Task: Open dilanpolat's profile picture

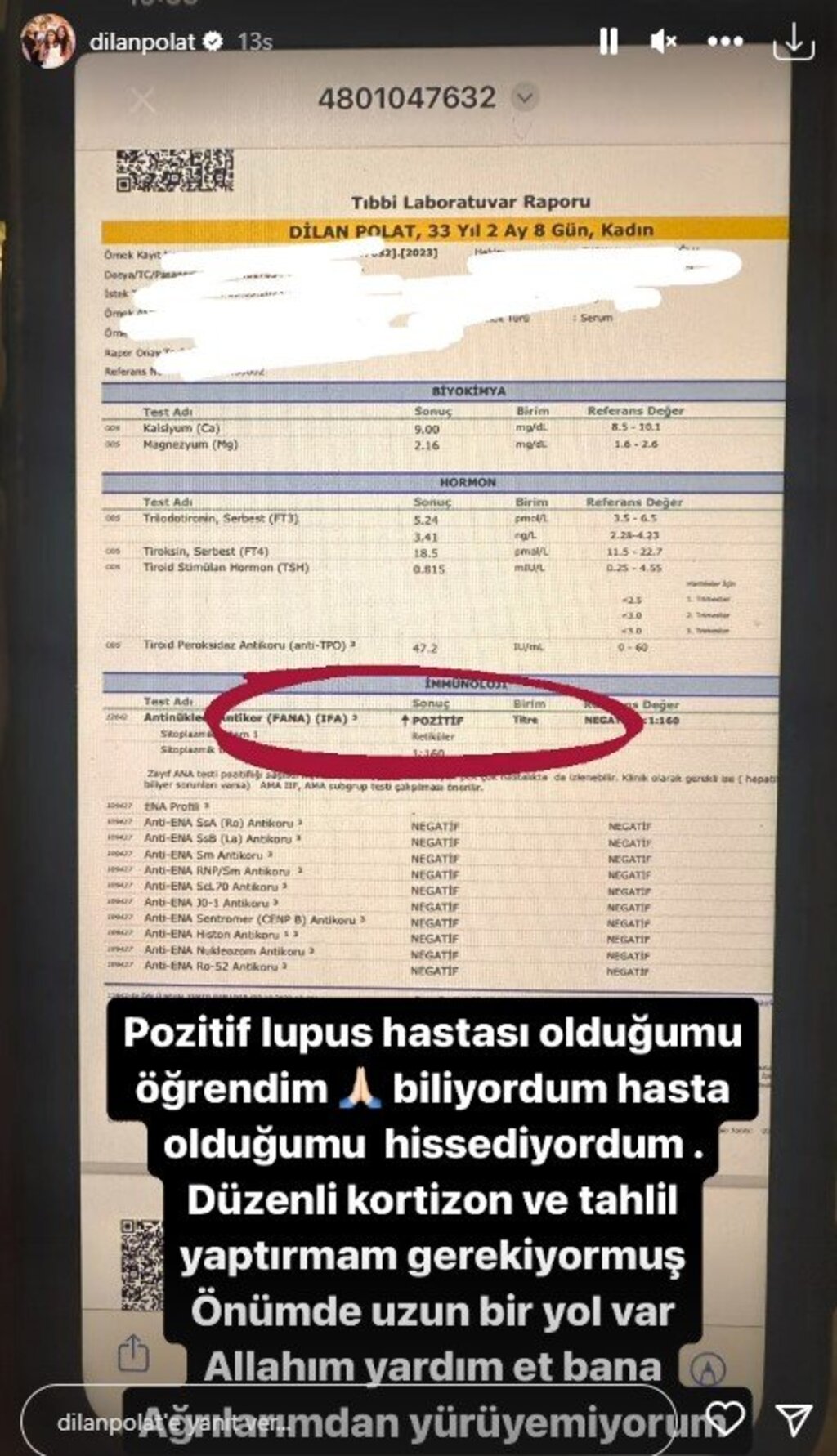Action: [47, 41]
